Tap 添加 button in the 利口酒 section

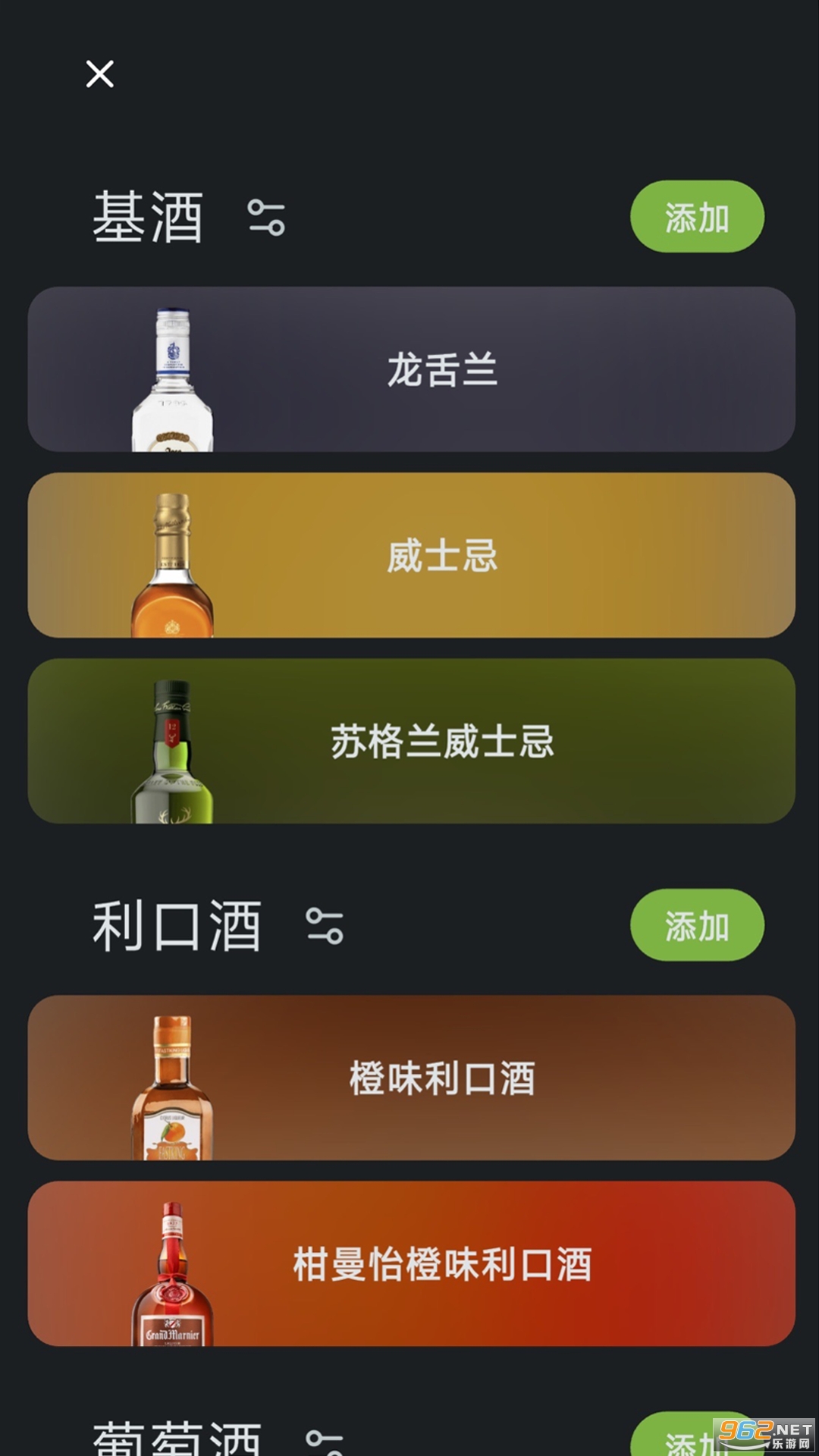pos(696,925)
